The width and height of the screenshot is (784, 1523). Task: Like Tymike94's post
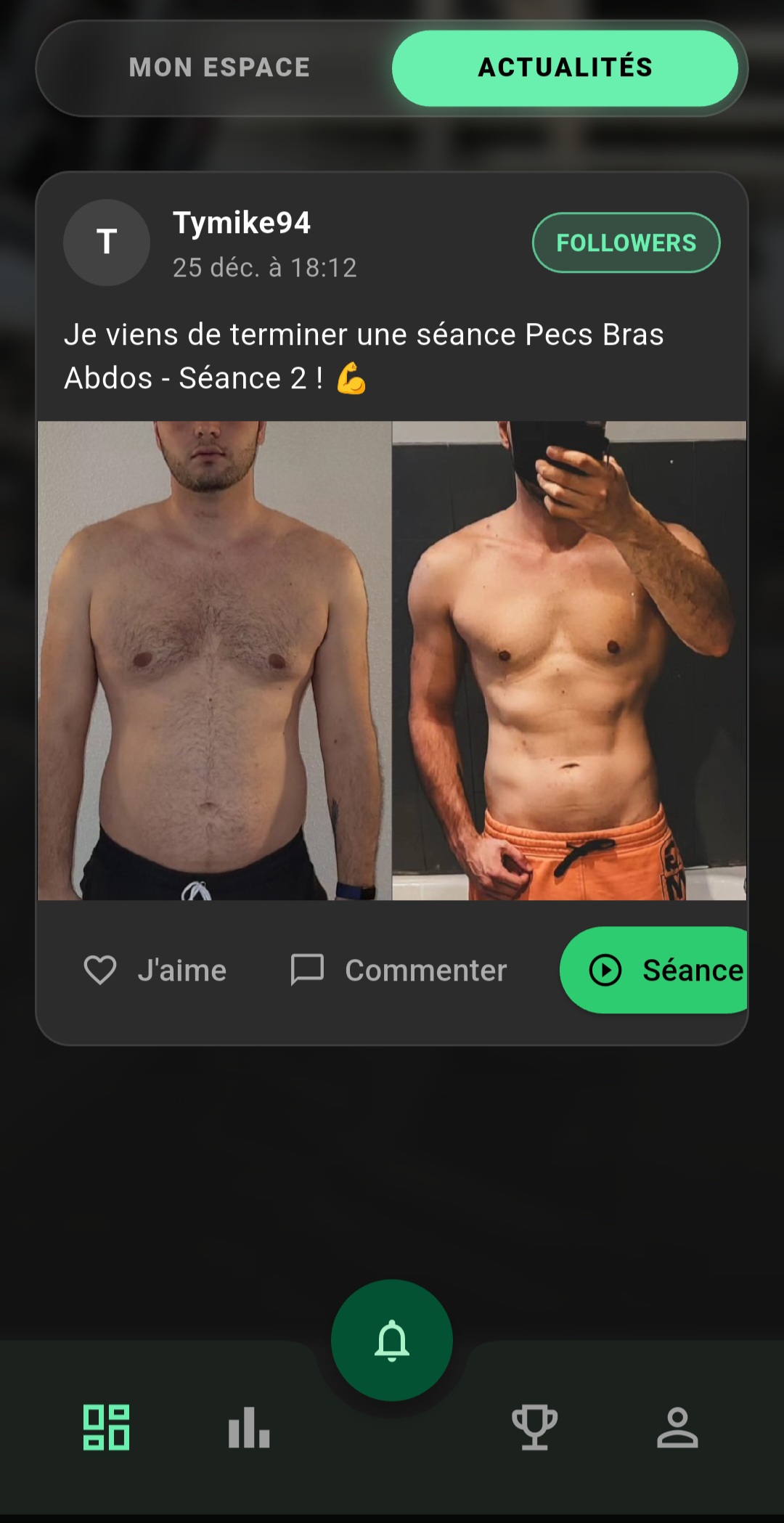pyautogui.click(x=156, y=970)
